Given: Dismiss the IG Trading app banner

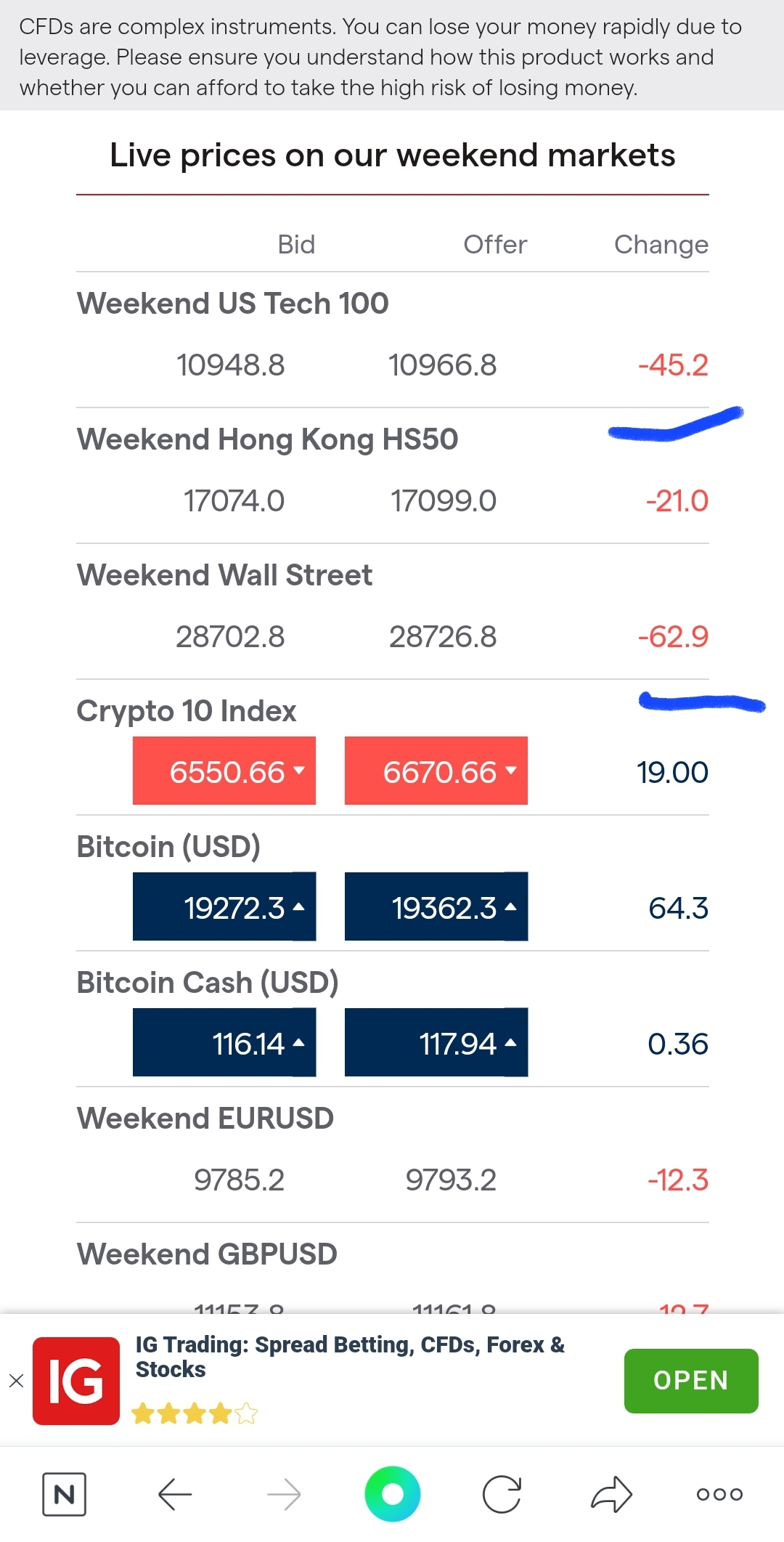Looking at the screenshot, I should pyautogui.click(x=16, y=1381).
